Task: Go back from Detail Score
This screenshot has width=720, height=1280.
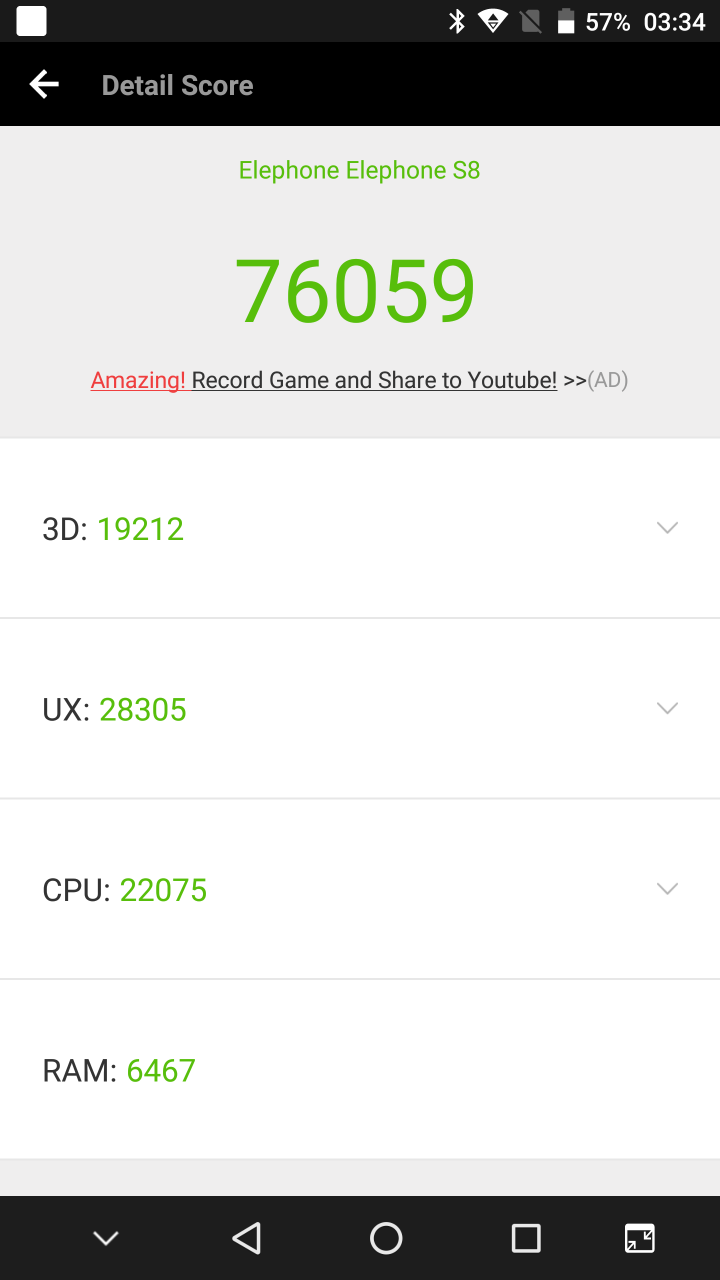Action: (44, 85)
